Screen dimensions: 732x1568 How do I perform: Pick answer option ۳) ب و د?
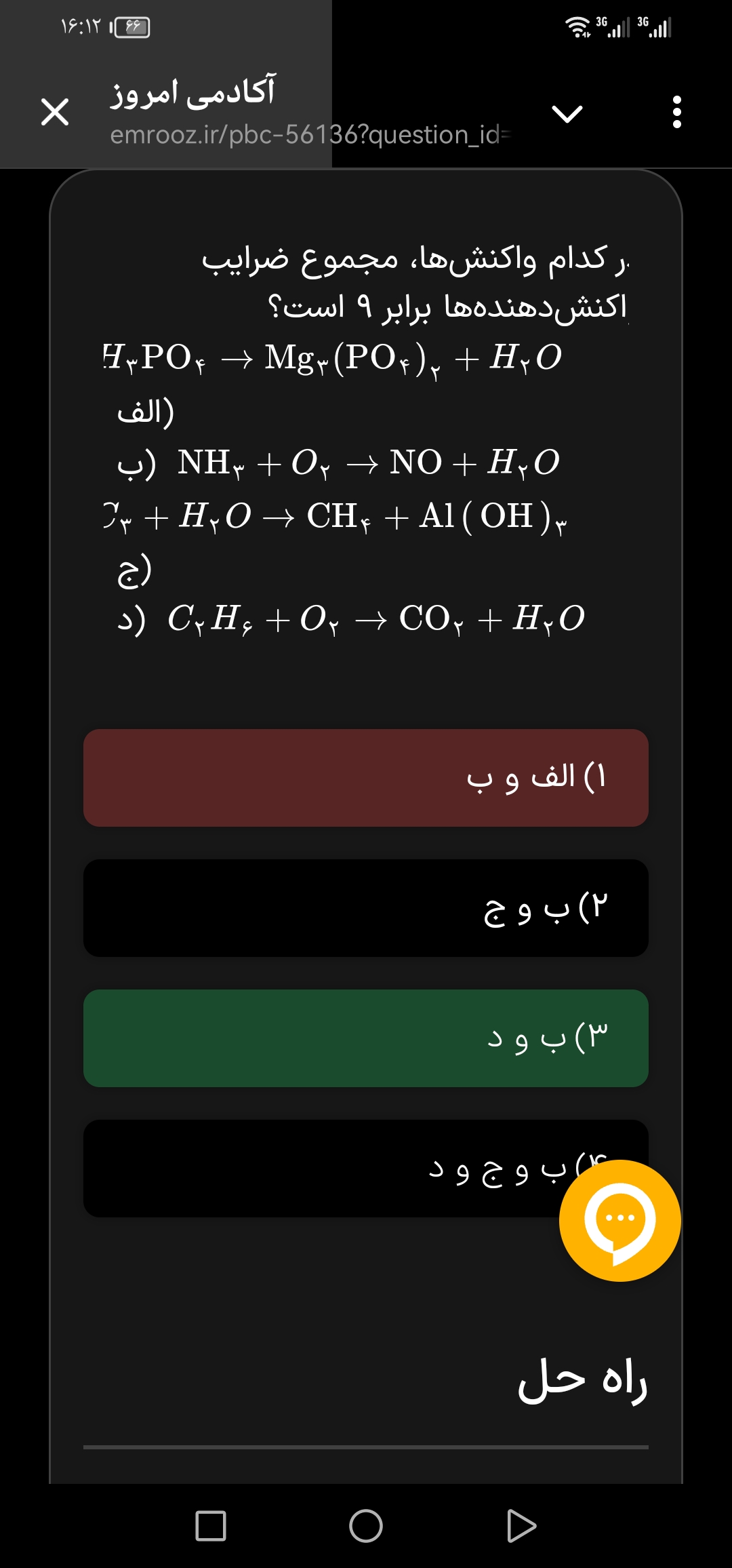point(366,1038)
